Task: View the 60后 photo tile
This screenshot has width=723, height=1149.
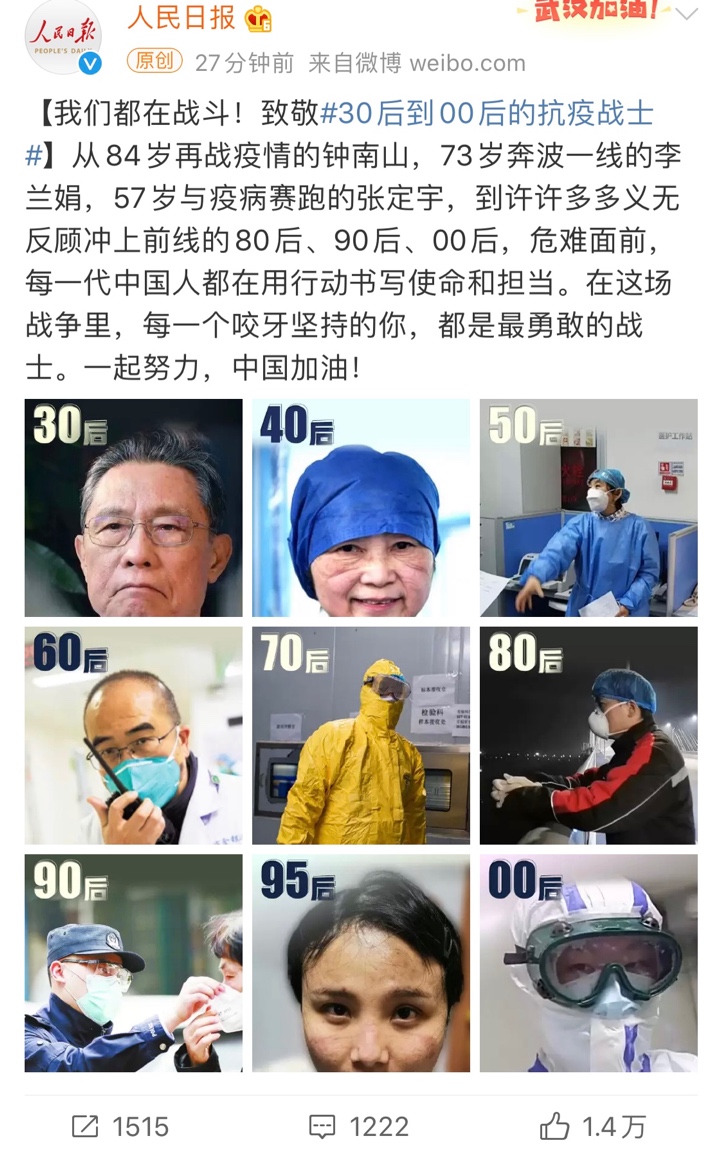Action: click(x=133, y=735)
